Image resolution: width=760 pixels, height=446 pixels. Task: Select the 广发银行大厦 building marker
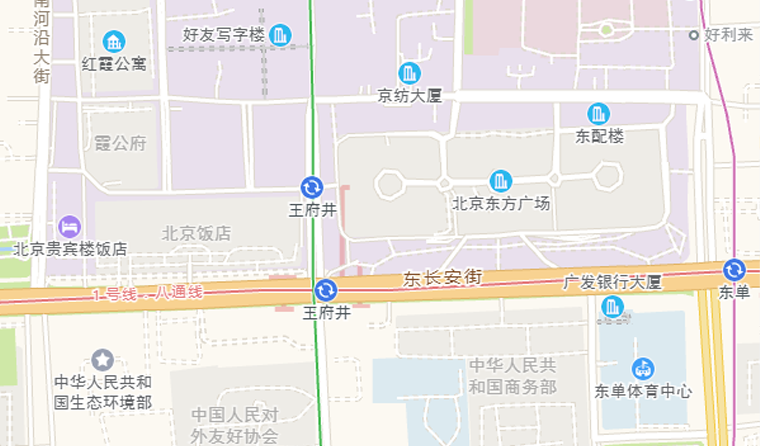coord(613,306)
